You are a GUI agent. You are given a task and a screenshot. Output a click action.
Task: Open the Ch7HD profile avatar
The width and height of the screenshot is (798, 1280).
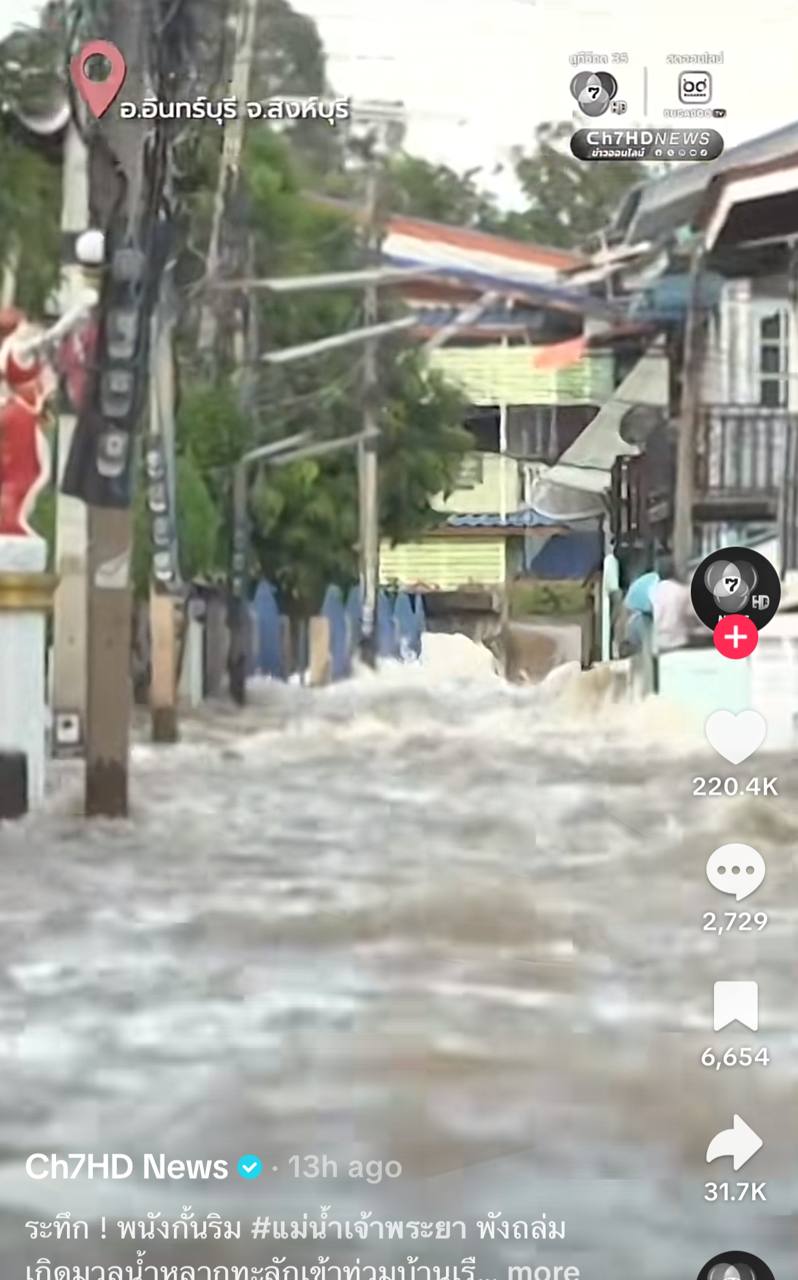point(735,590)
